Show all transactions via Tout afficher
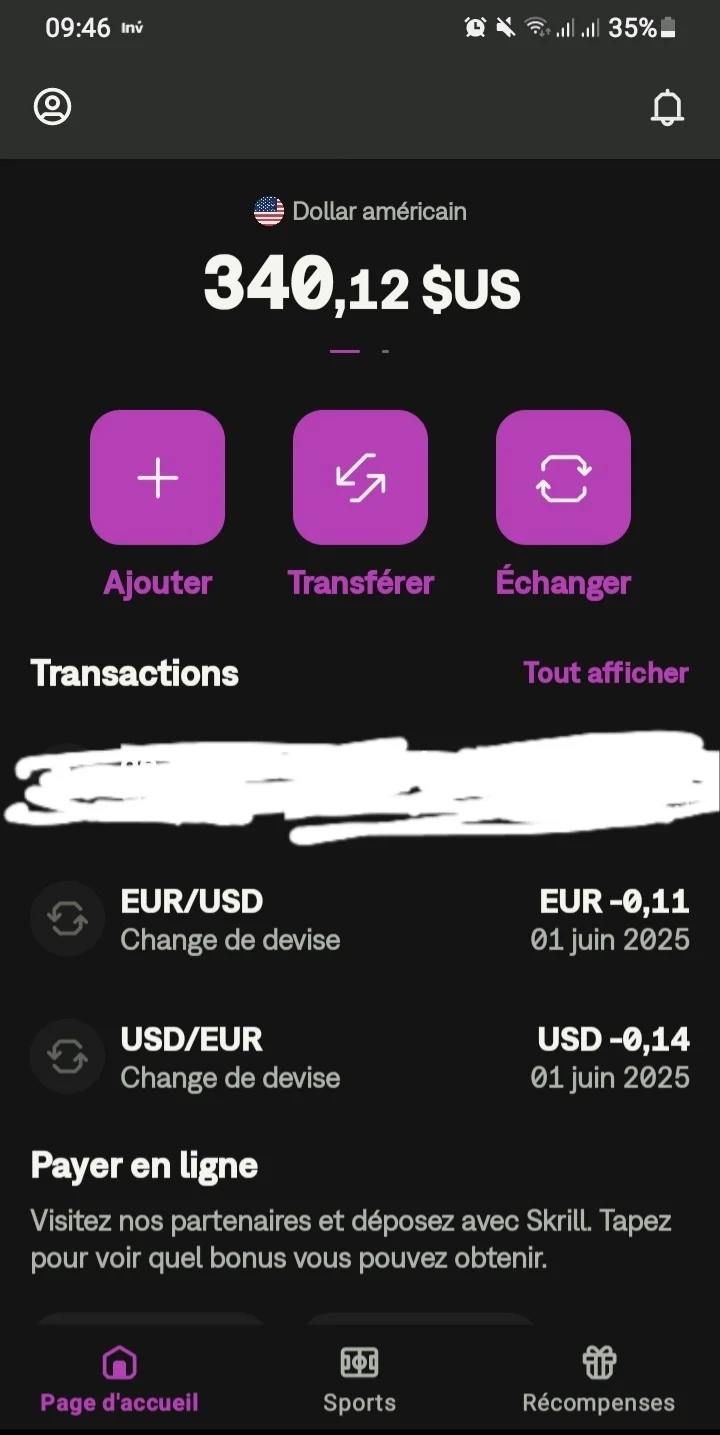This screenshot has height=1435, width=720. point(606,673)
